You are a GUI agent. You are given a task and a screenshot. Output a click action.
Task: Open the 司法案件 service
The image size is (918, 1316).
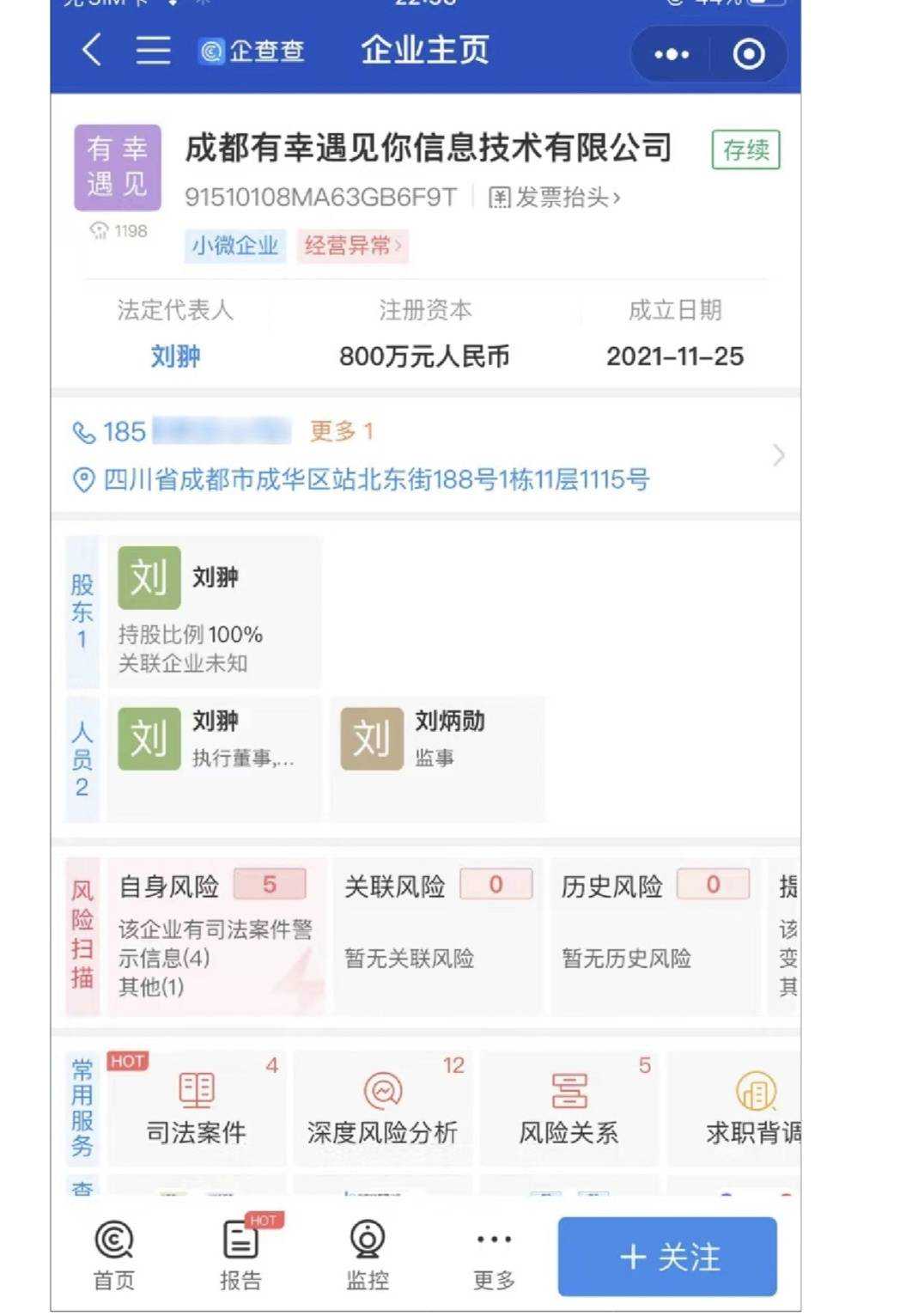(x=196, y=1108)
